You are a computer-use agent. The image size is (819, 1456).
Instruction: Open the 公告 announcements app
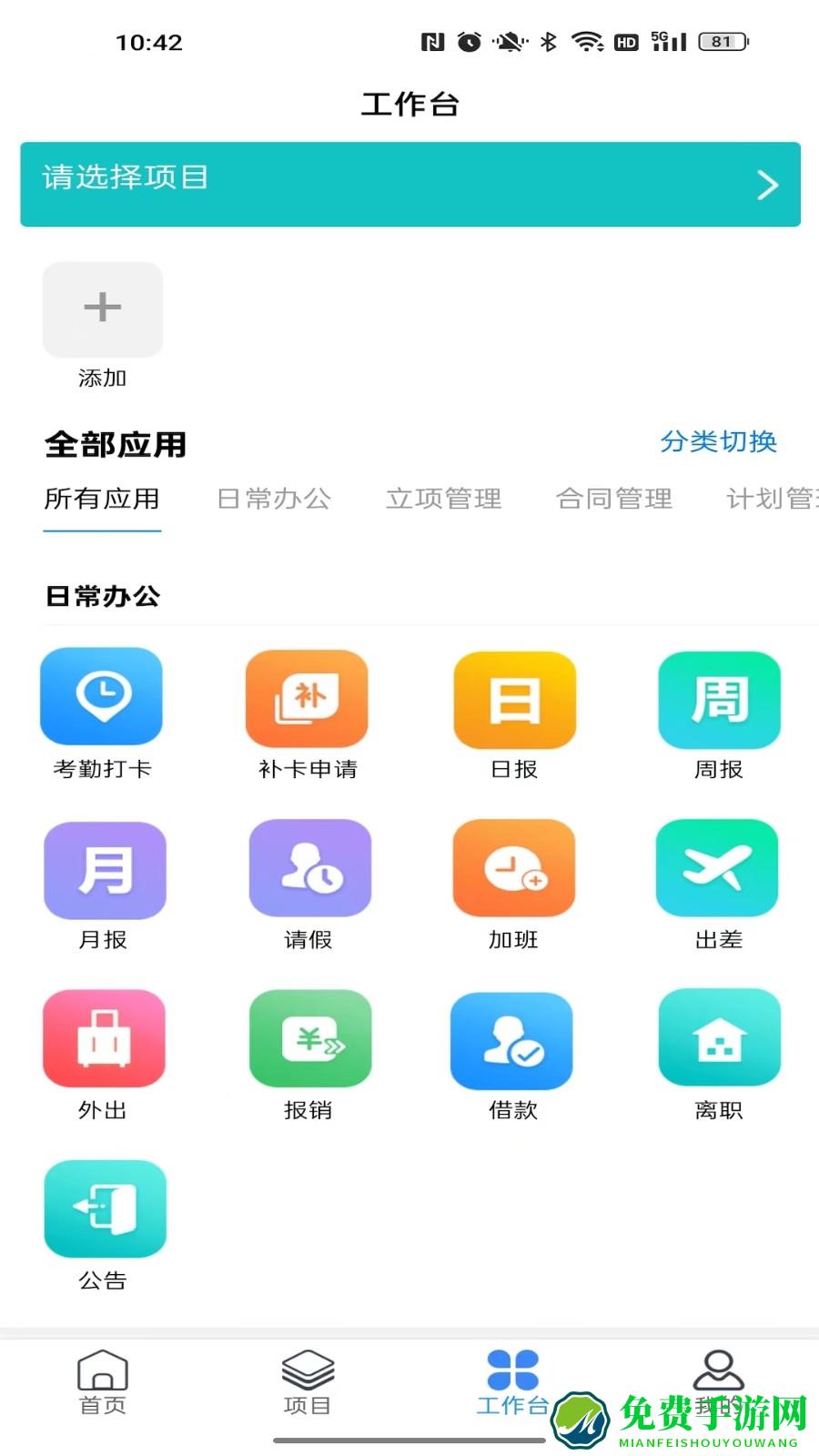tap(105, 1208)
